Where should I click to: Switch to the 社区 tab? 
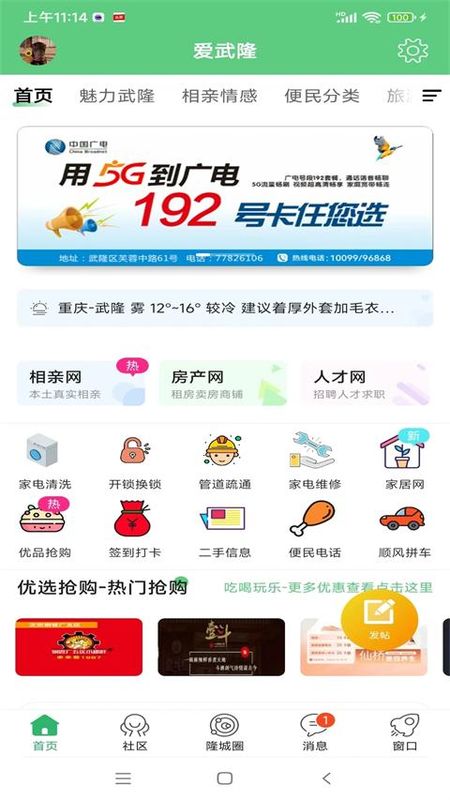click(135, 733)
